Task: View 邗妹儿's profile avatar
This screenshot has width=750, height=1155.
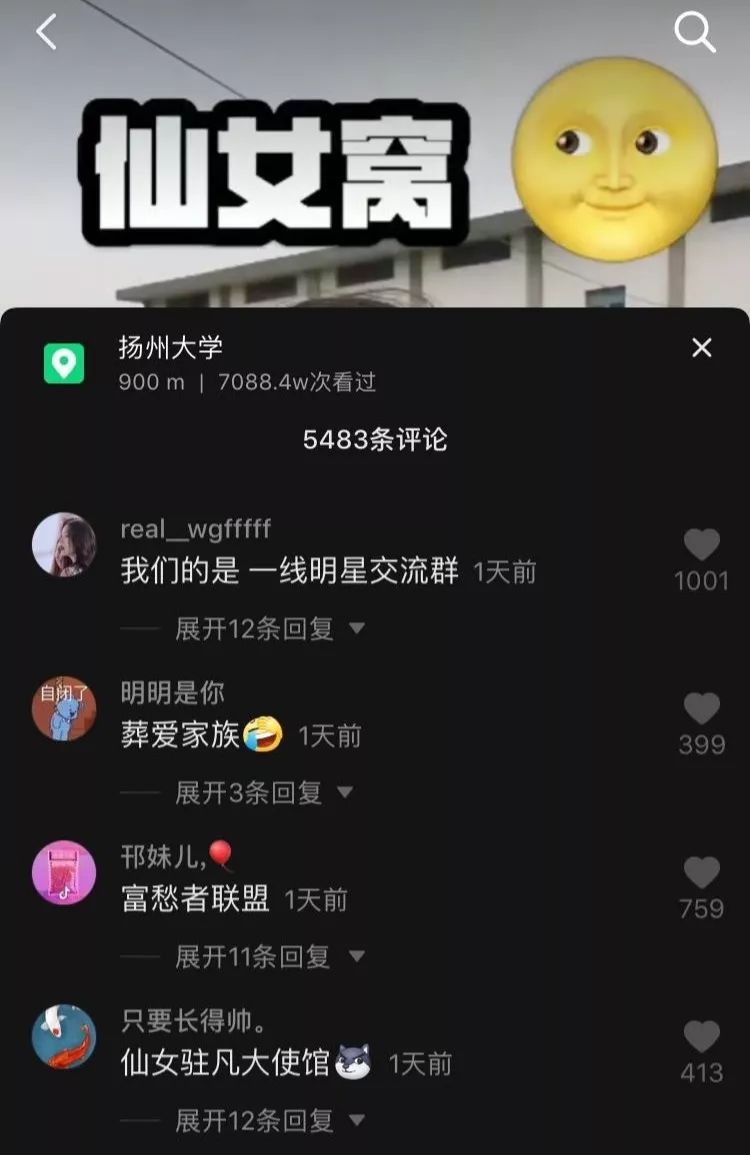Action: (x=64, y=872)
